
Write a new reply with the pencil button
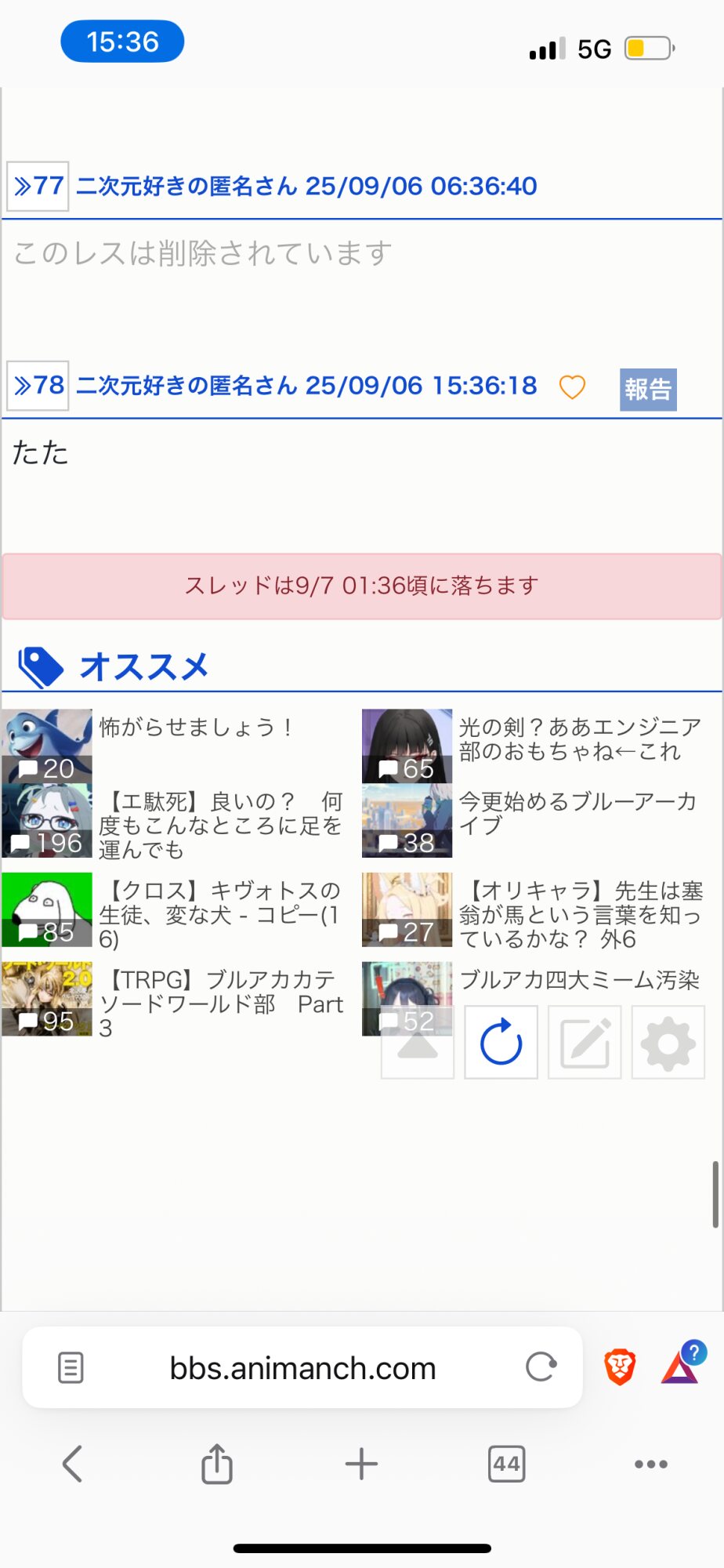coord(585,1043)
